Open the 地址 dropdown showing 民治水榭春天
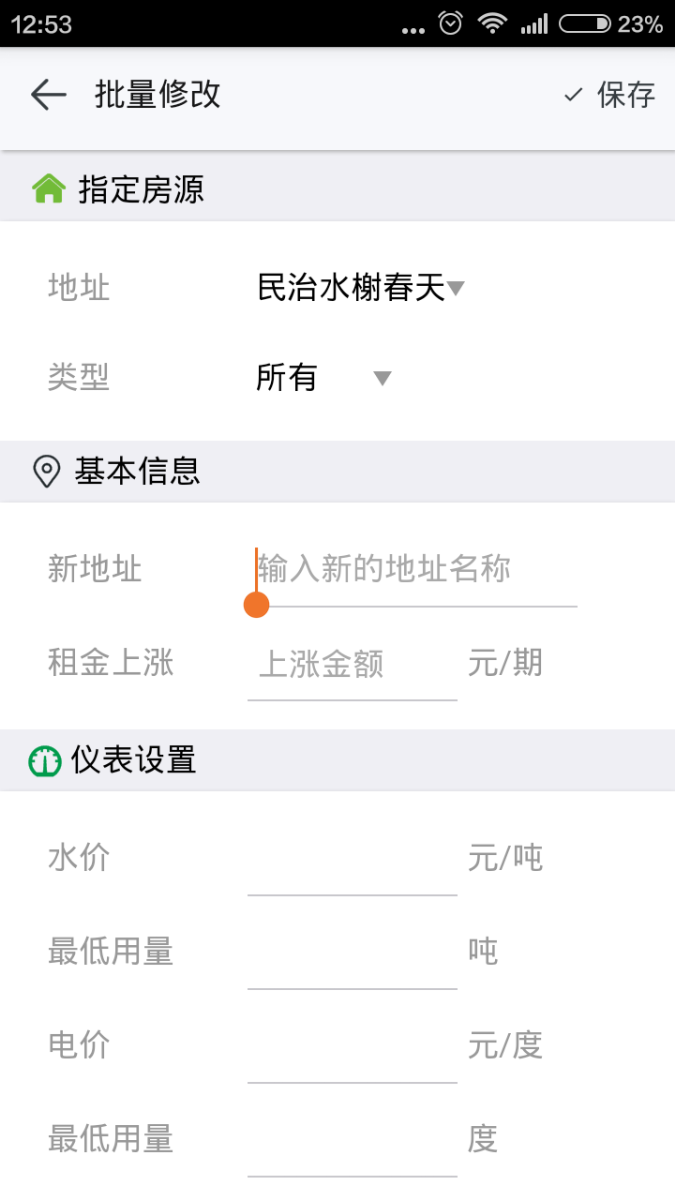 [x=360, y=288]
